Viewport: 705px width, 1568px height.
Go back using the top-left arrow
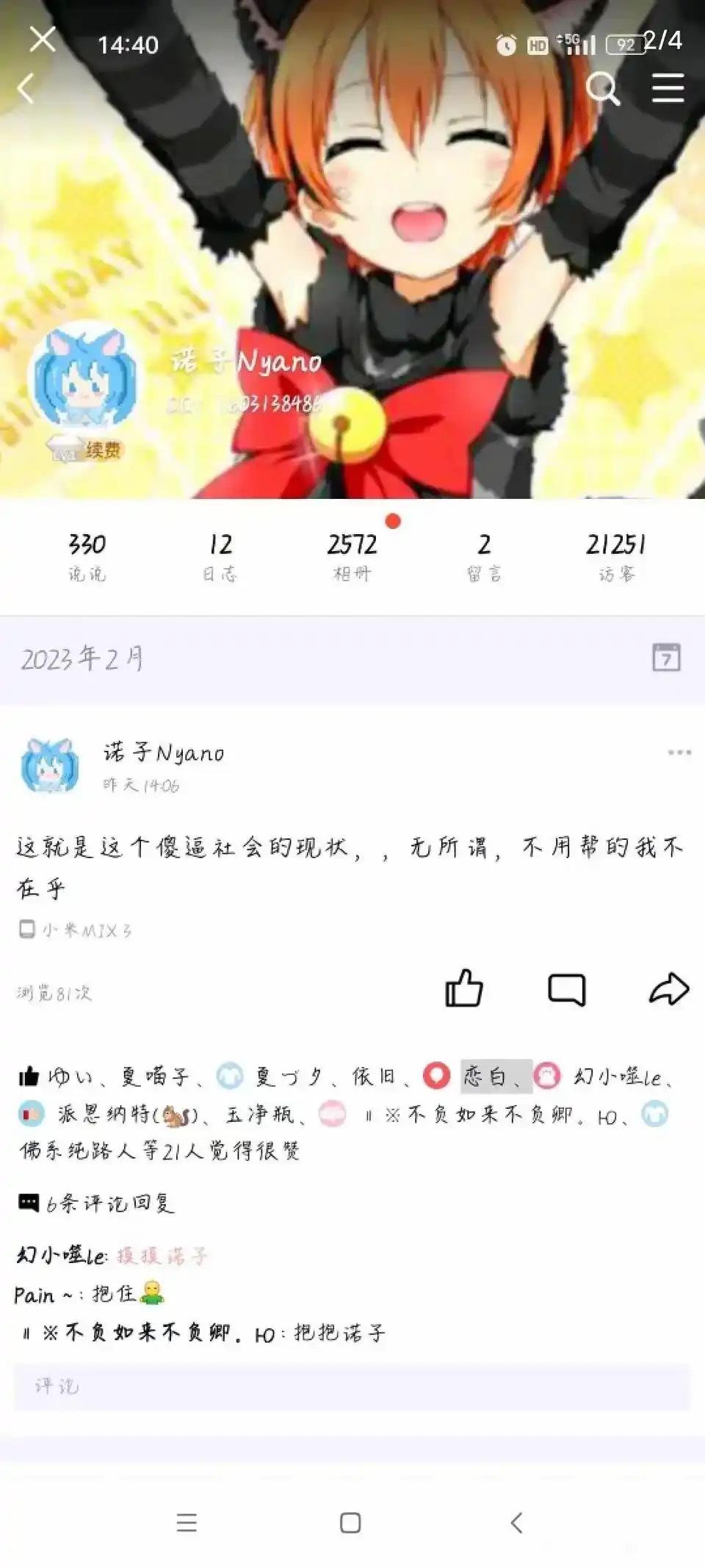(26, 88)
